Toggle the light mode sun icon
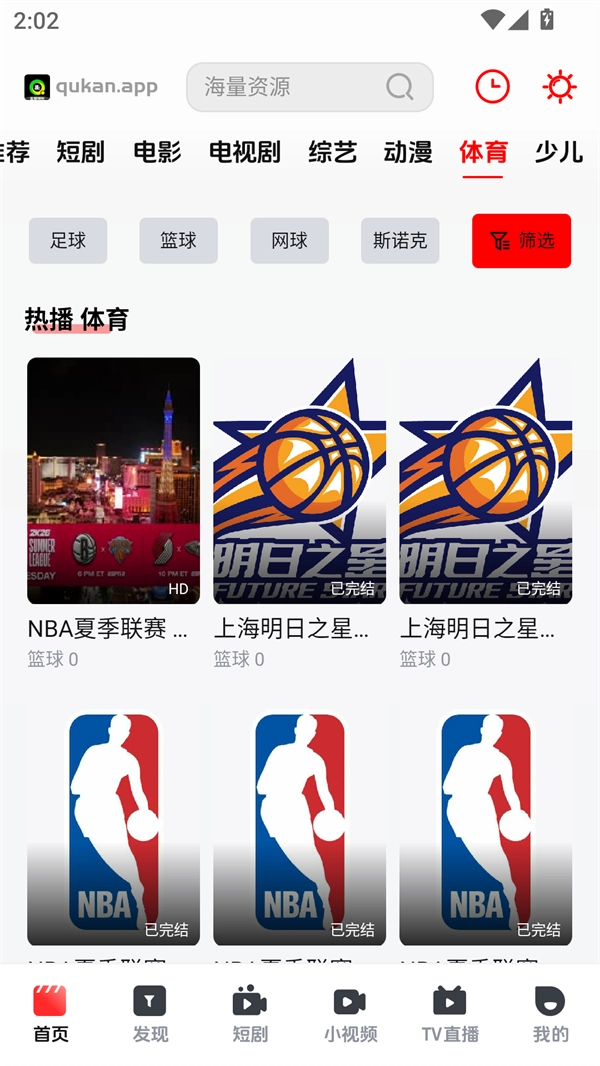Viewport: 600px width, 1066px height. coord(559,87)
